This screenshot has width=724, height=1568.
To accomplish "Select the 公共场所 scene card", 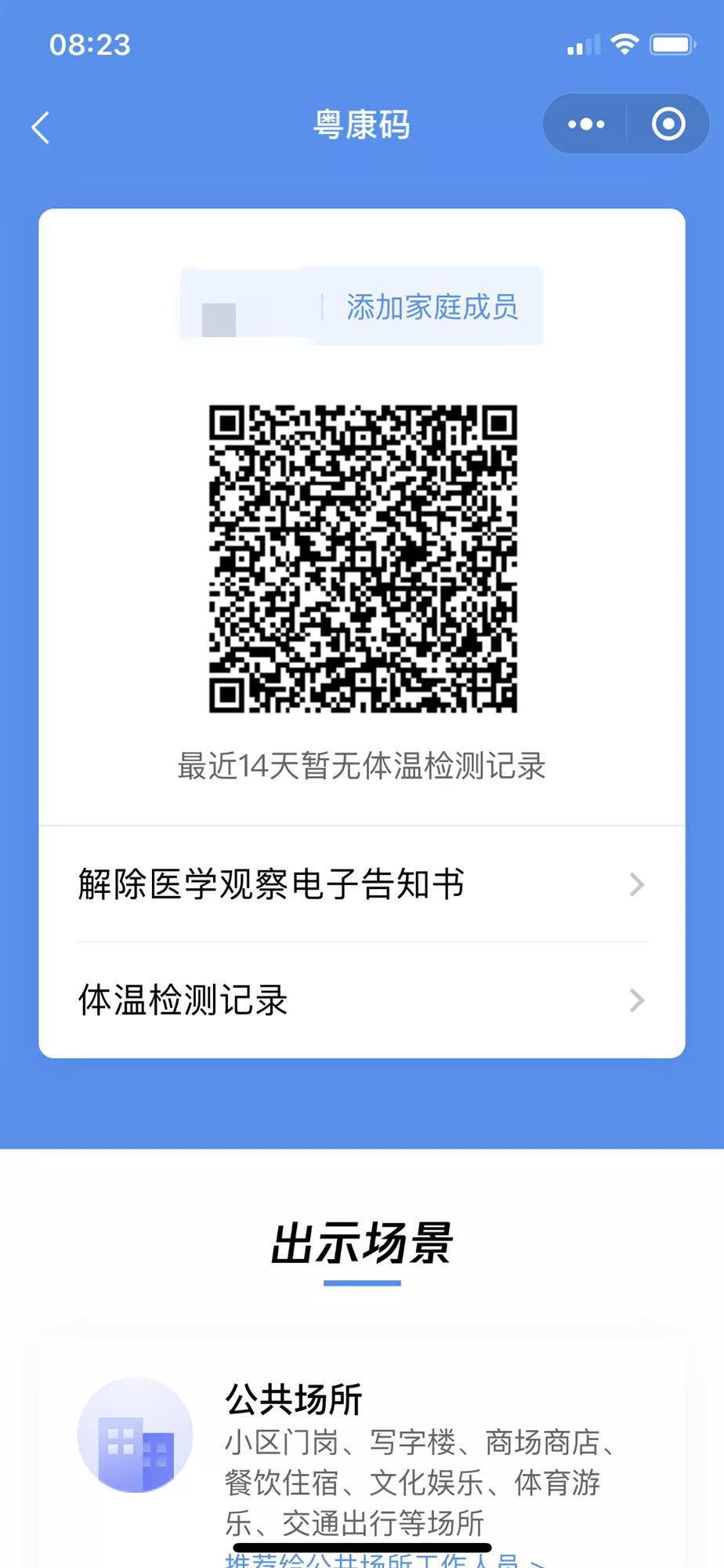I will (x=361, y=1450).
